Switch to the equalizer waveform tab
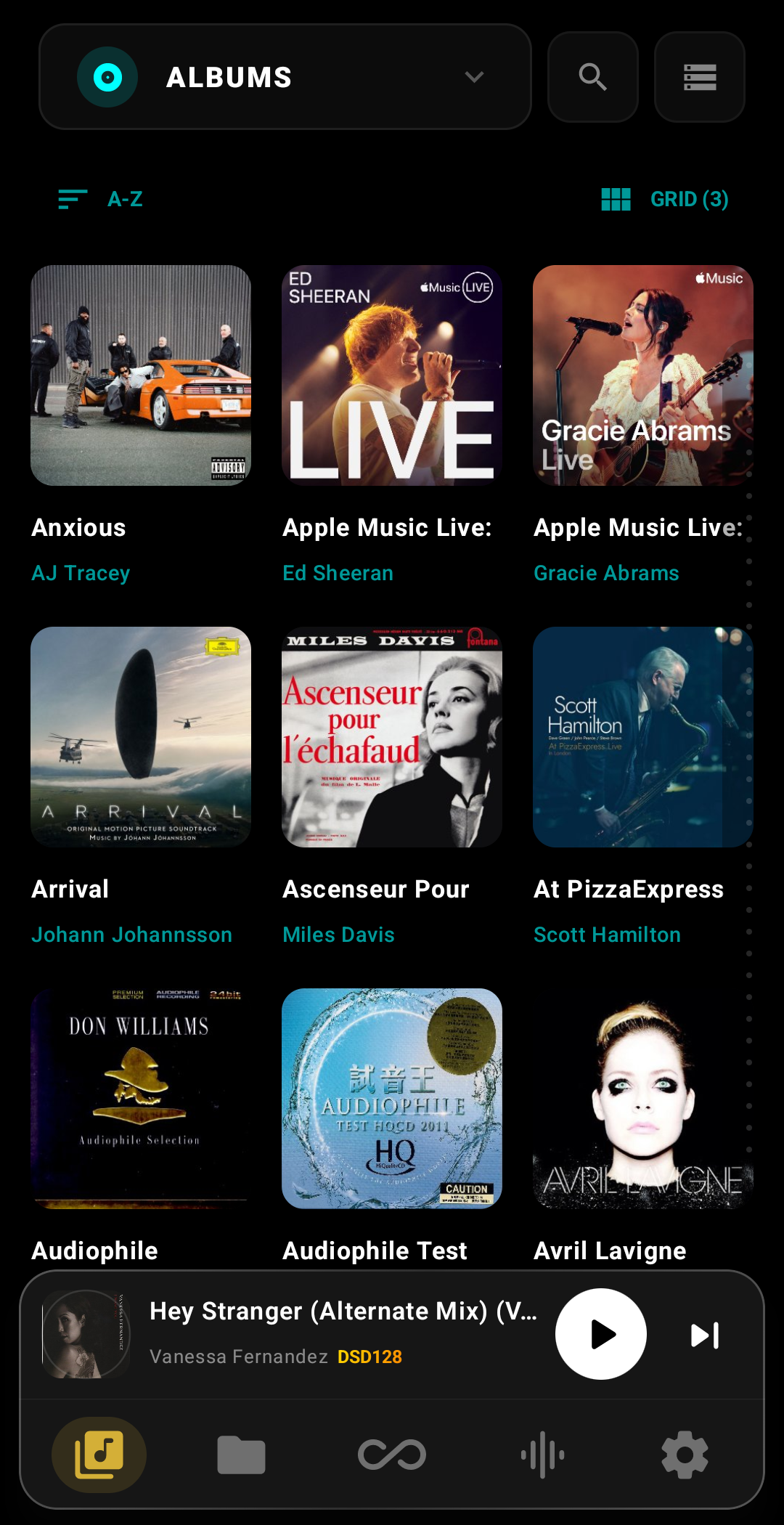Image resolution: width=784 pixels, height=1525 pixels. pos(542,1455)
